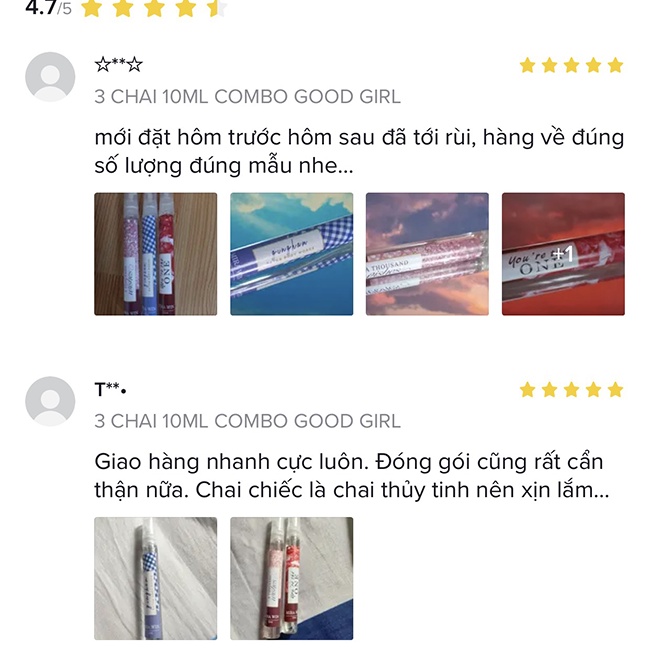Open ☆**☆ reviewer profile avatar
Screen dimensions: 650x650
pos(50,77)
